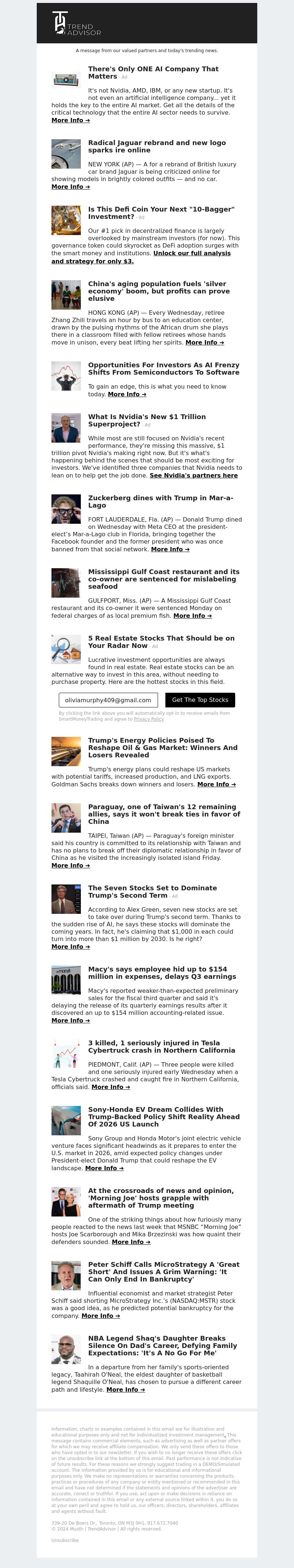Open More Info on the Sony-Honda EV article

(x=104, y=1168)
